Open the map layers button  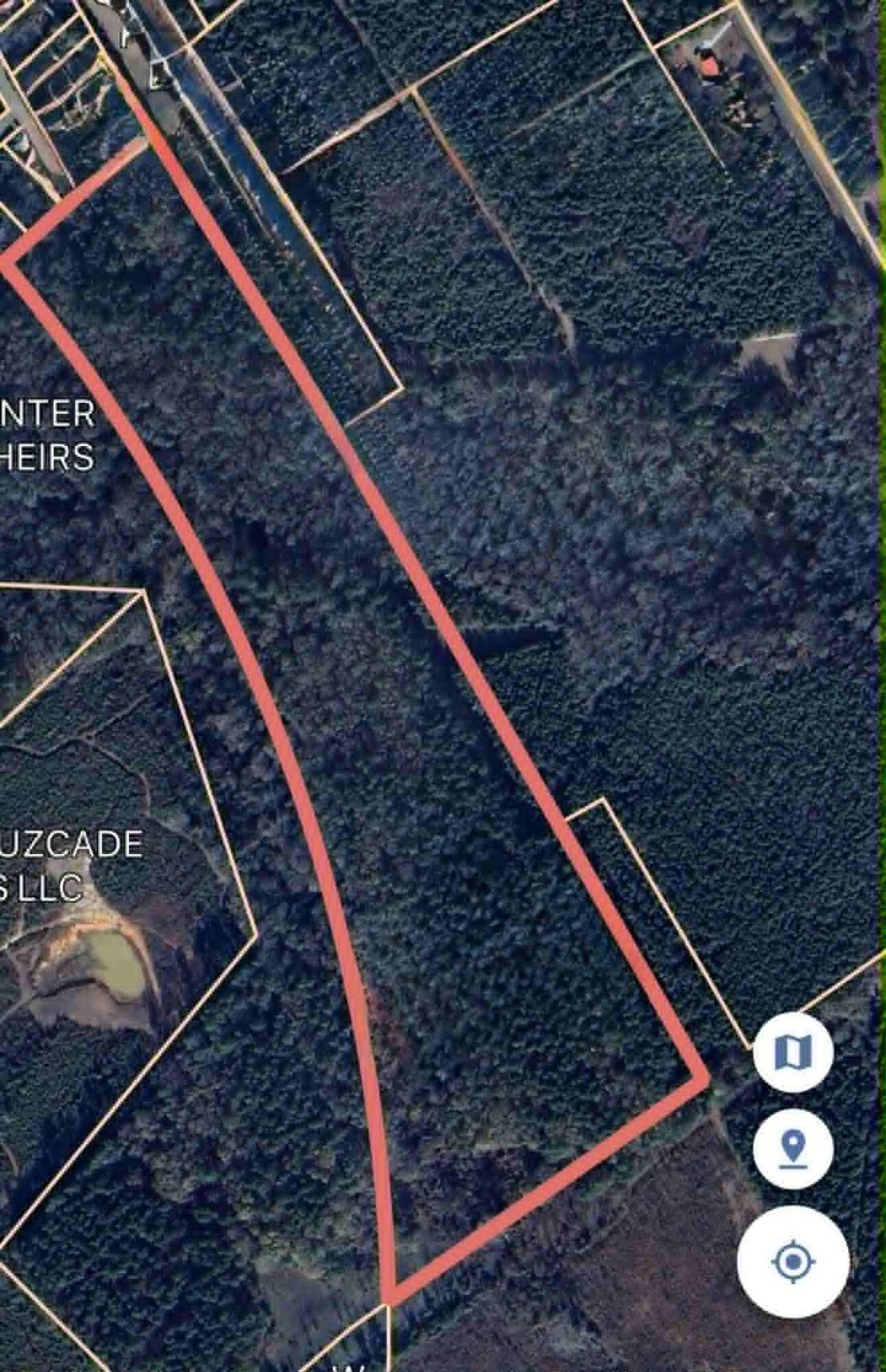coord(793,1052)
